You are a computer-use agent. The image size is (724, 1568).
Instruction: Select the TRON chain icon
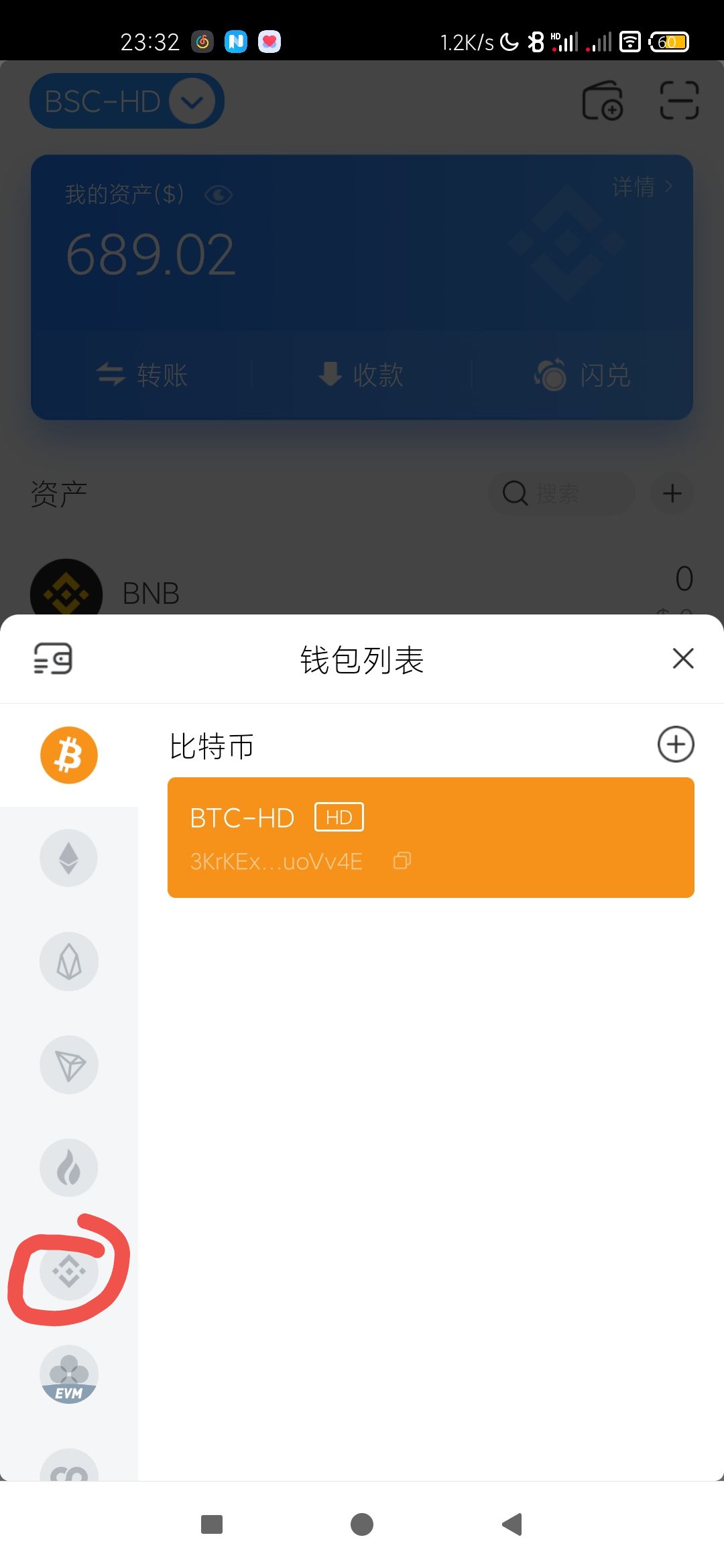[69, 1064]
